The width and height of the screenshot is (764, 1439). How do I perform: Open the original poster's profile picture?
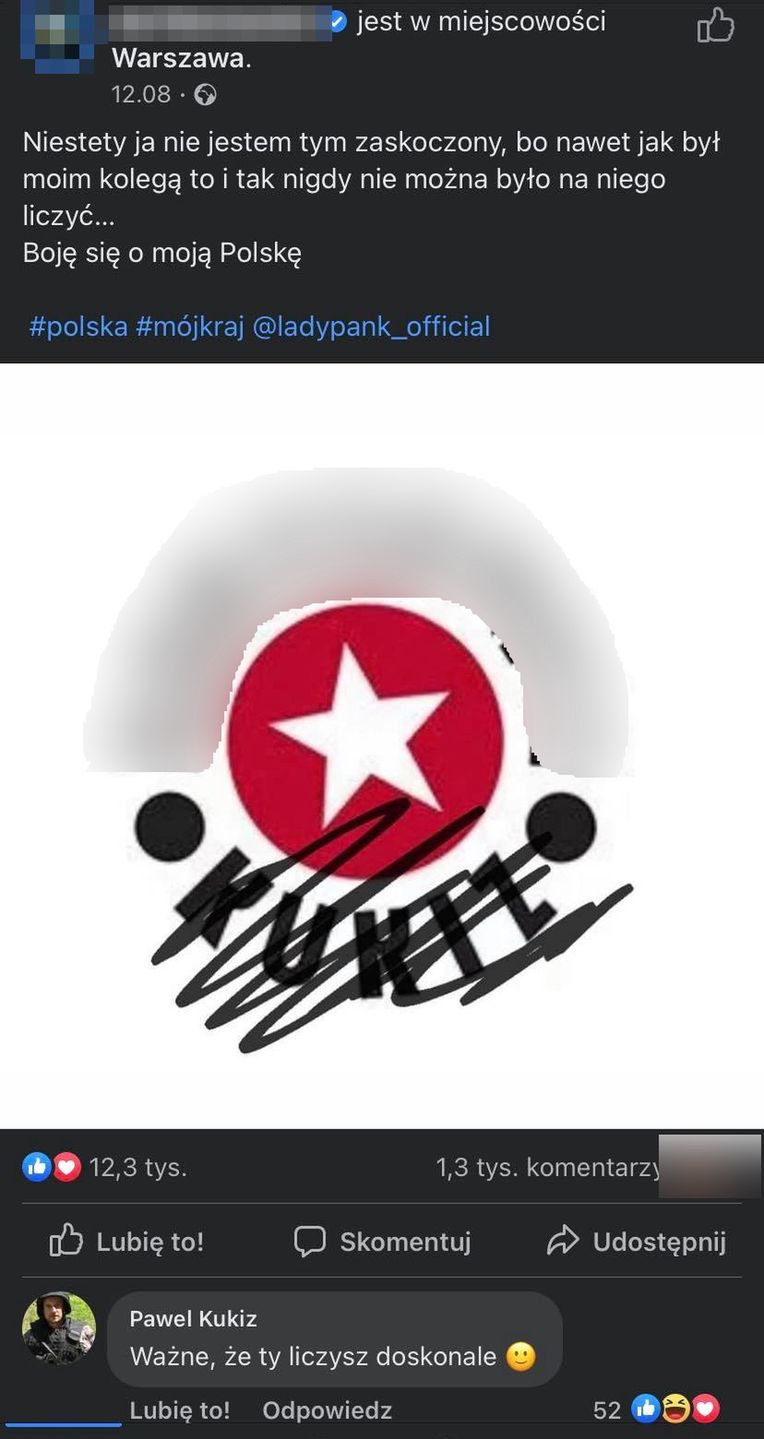point(57,35)
